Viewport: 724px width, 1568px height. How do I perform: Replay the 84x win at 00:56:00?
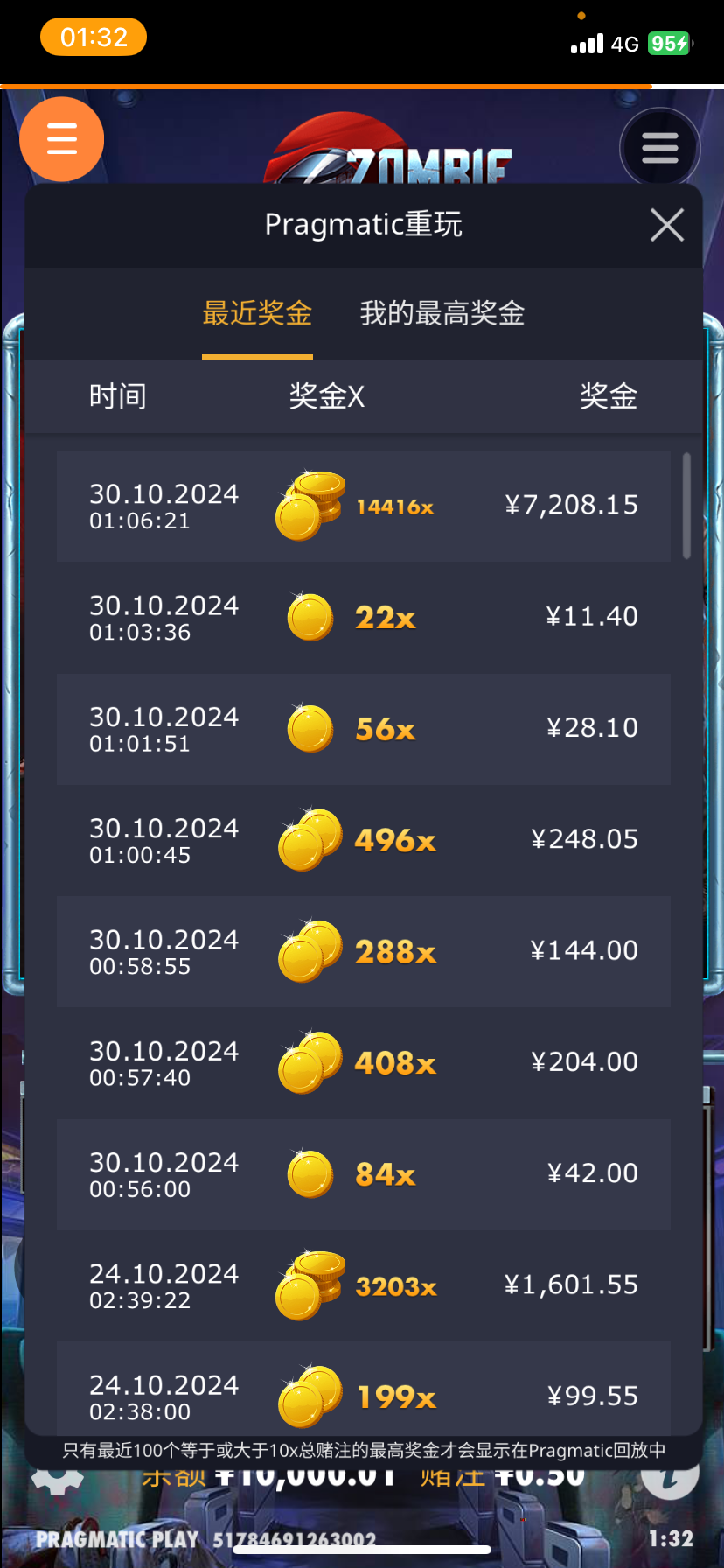[x=364, y=1174]
